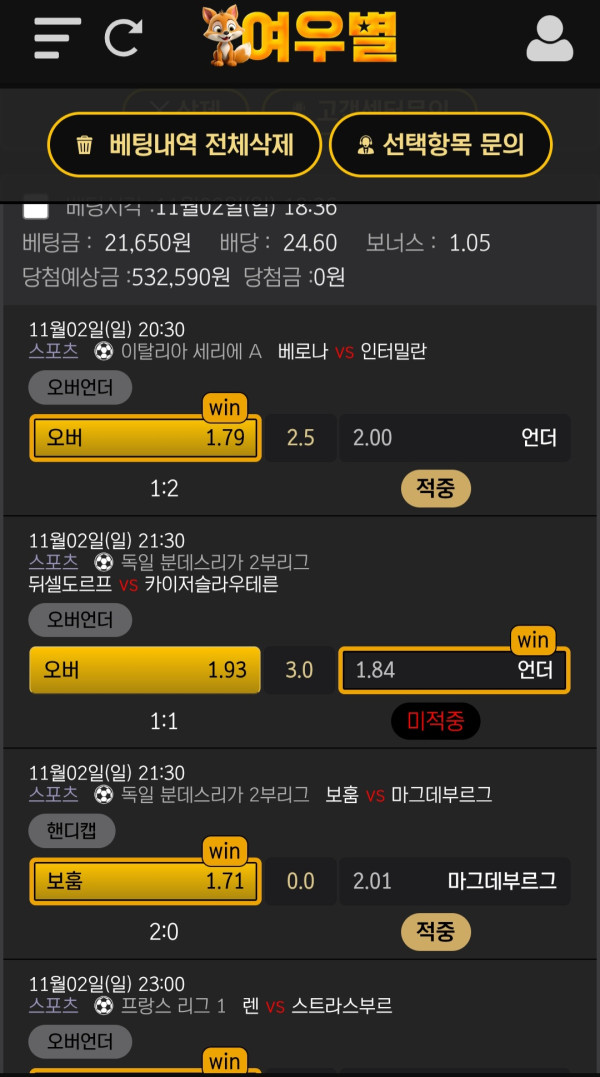This screenshot has height=1077, width=600.
Task: Open the user profile icon
Action: pyautogui.click(x=549, y=39)
